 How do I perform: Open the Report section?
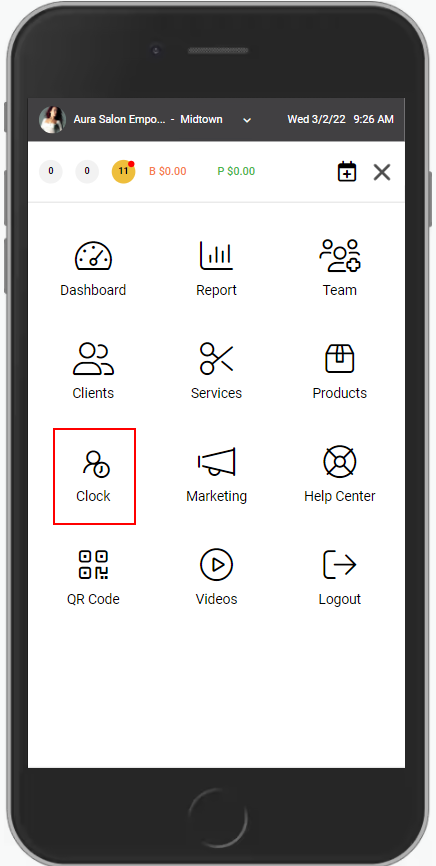[216, 269]
